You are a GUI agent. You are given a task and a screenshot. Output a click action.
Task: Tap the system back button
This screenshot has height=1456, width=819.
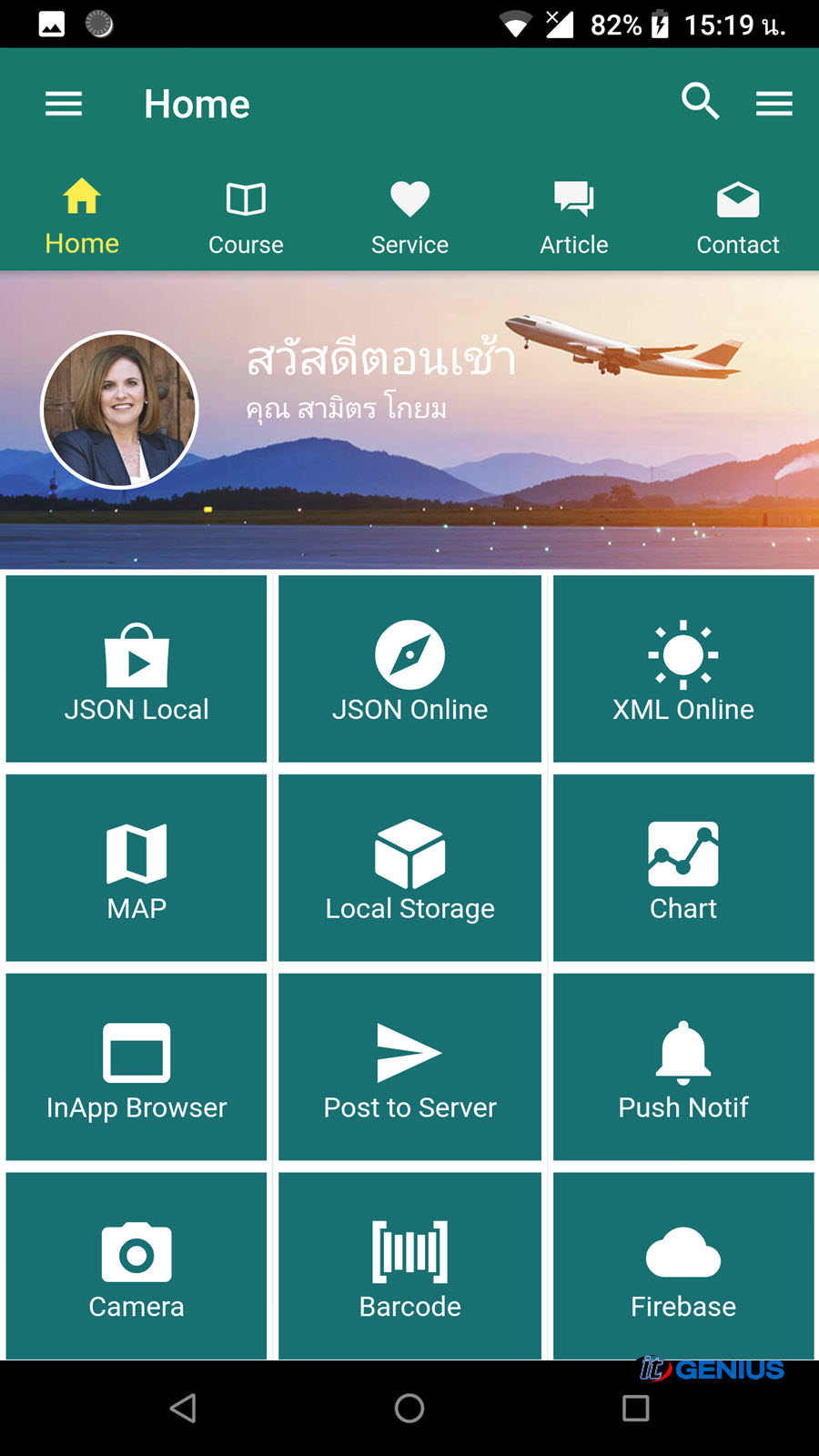click(183, 1409)
